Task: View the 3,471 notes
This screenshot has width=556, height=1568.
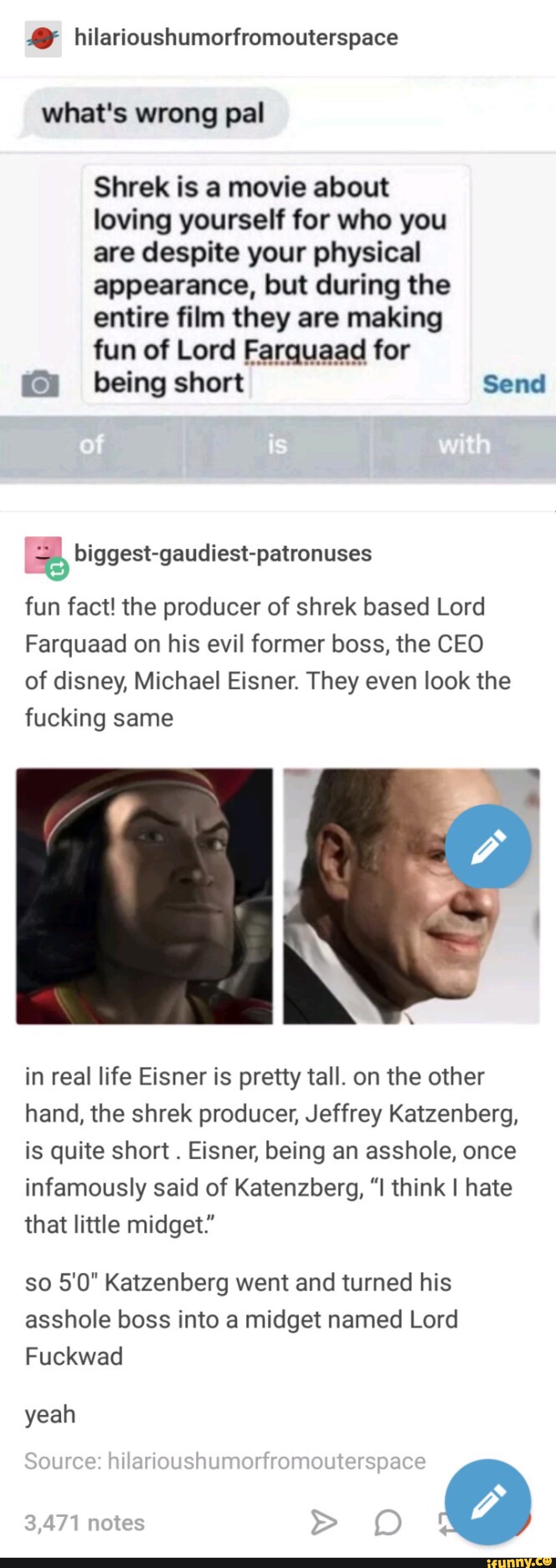Action: click(84, 1522)
